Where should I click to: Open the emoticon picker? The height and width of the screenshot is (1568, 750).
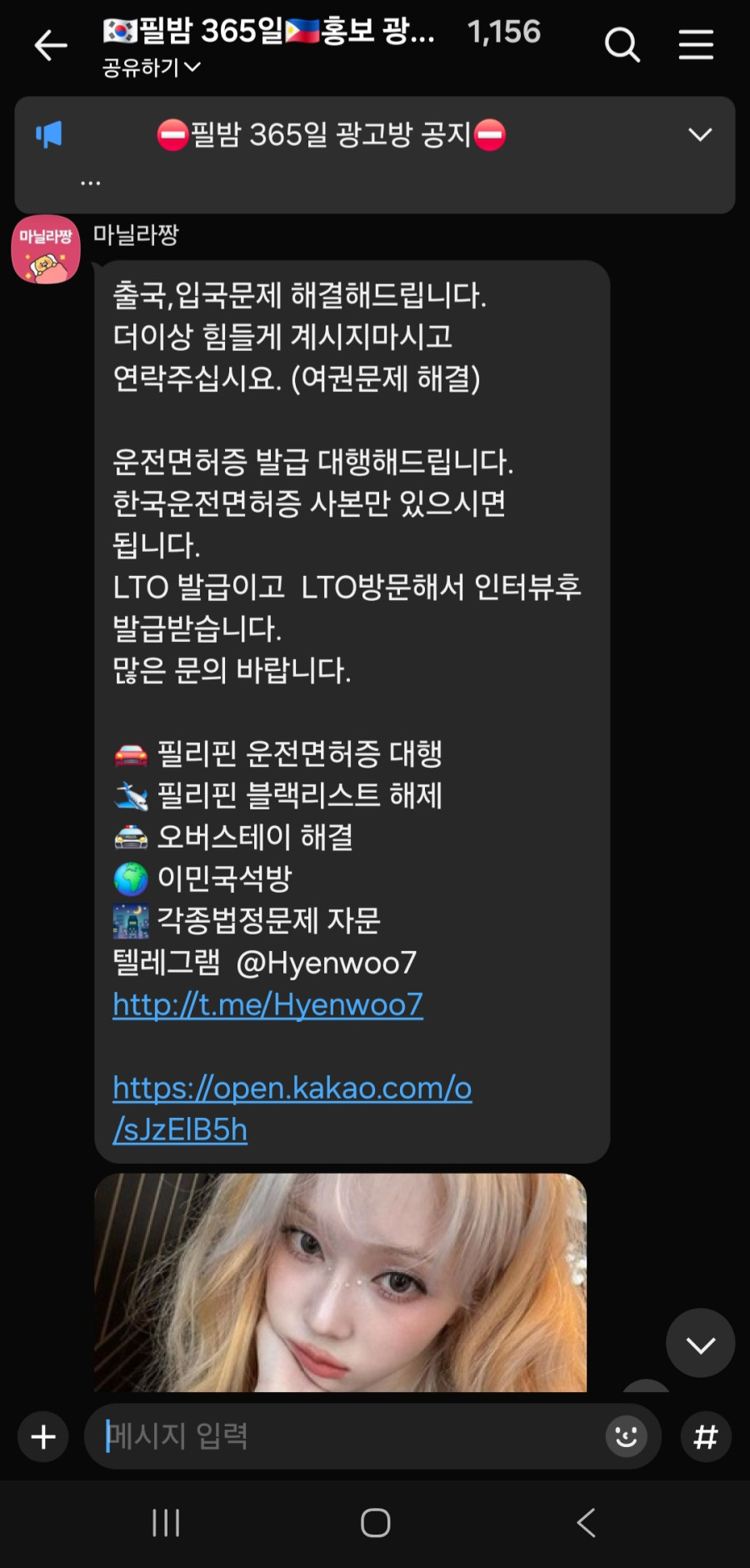pos(626,1436)
